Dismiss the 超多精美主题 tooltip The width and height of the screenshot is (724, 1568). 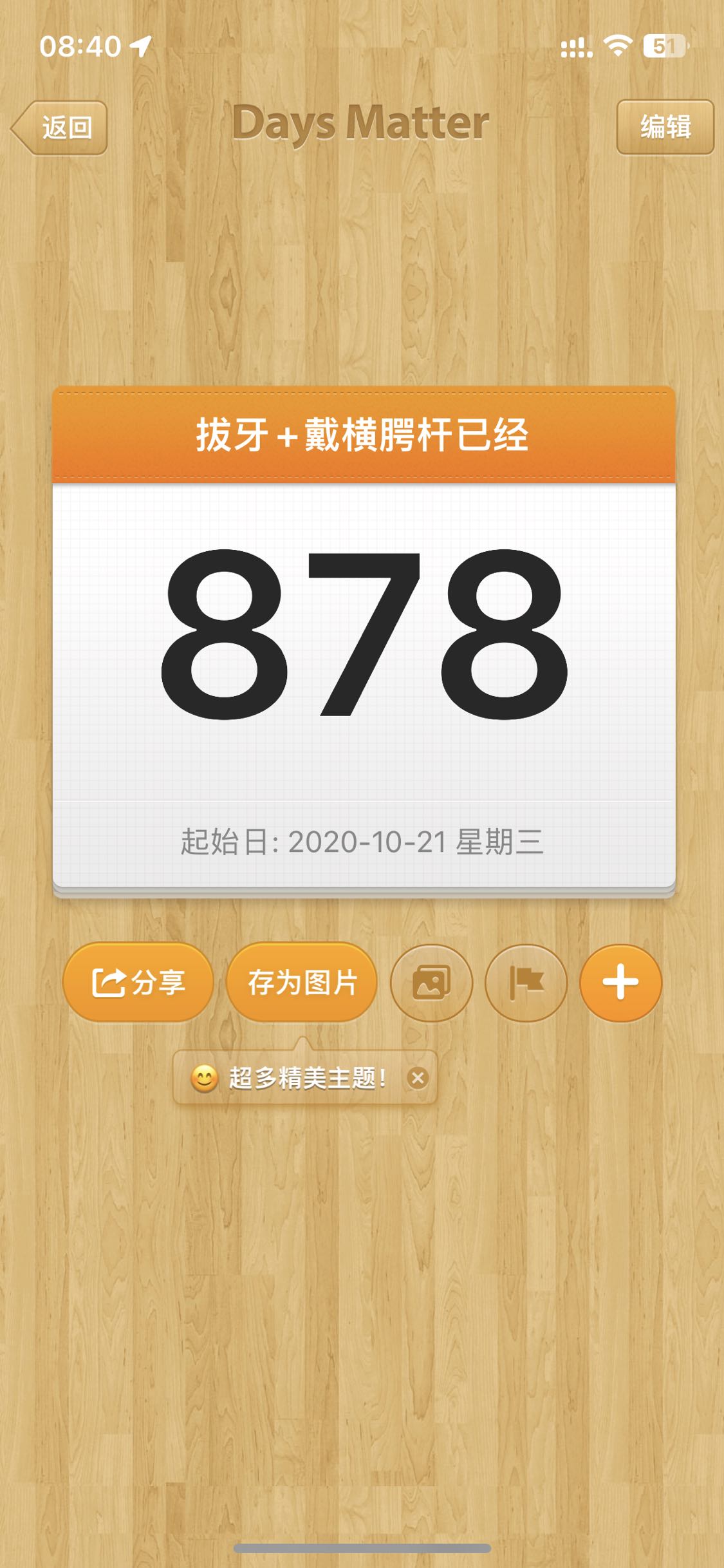click(x=418, y=1078)
